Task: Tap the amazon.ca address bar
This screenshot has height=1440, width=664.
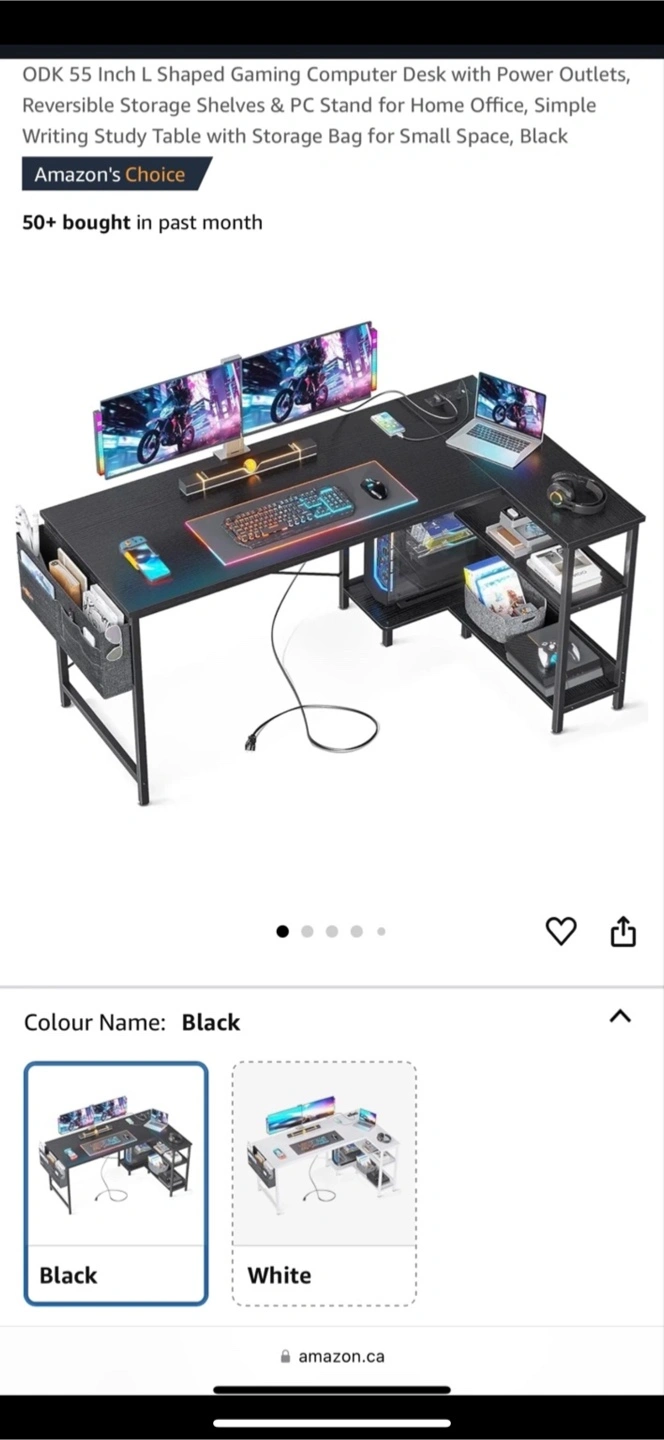Action: pos(332,1357)
